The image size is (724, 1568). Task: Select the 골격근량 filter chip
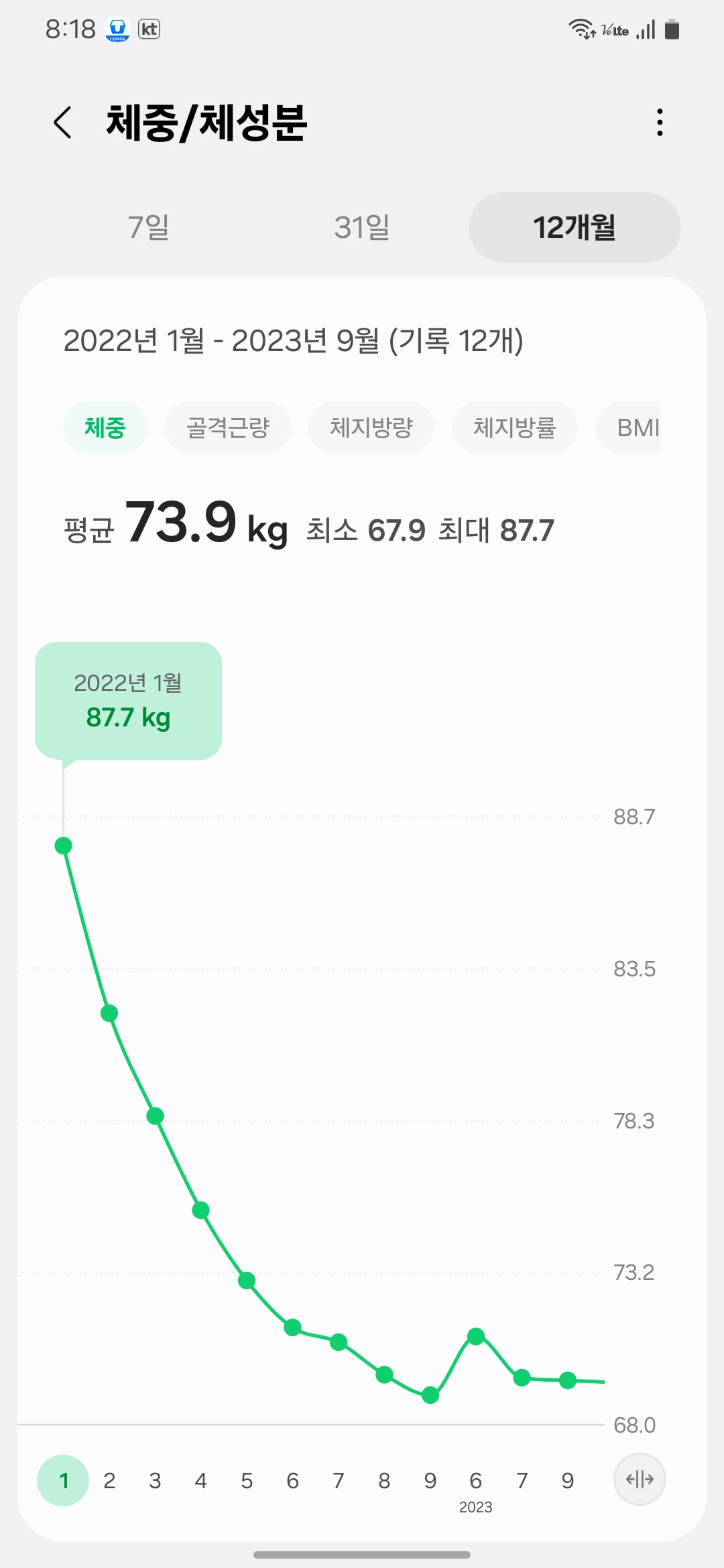tap(228, 427)
